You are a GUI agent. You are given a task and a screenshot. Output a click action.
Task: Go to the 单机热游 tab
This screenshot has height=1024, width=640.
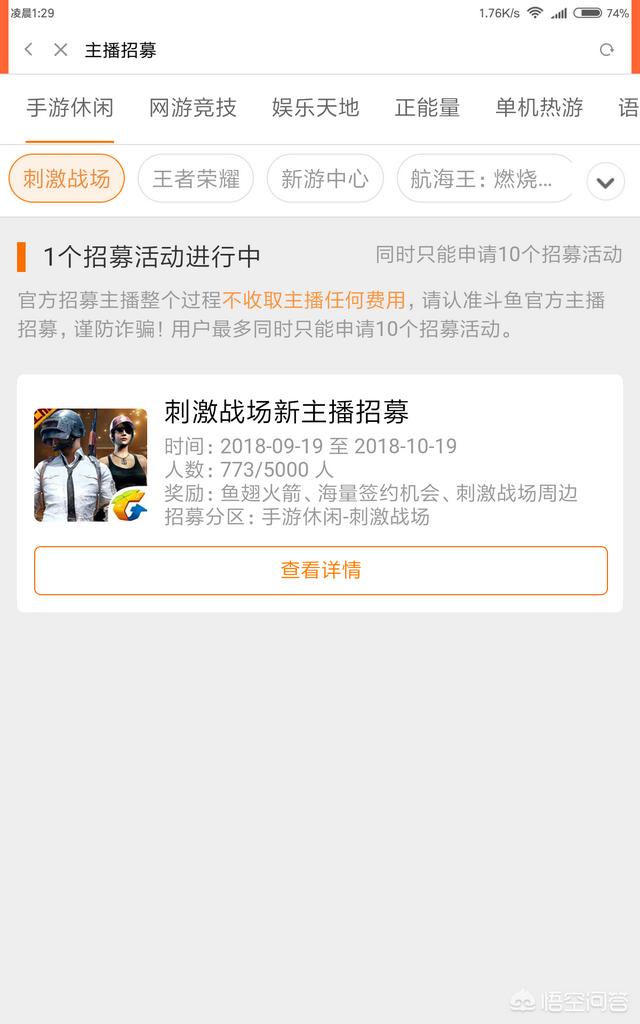pyautogui.click(x=538, y=108)
